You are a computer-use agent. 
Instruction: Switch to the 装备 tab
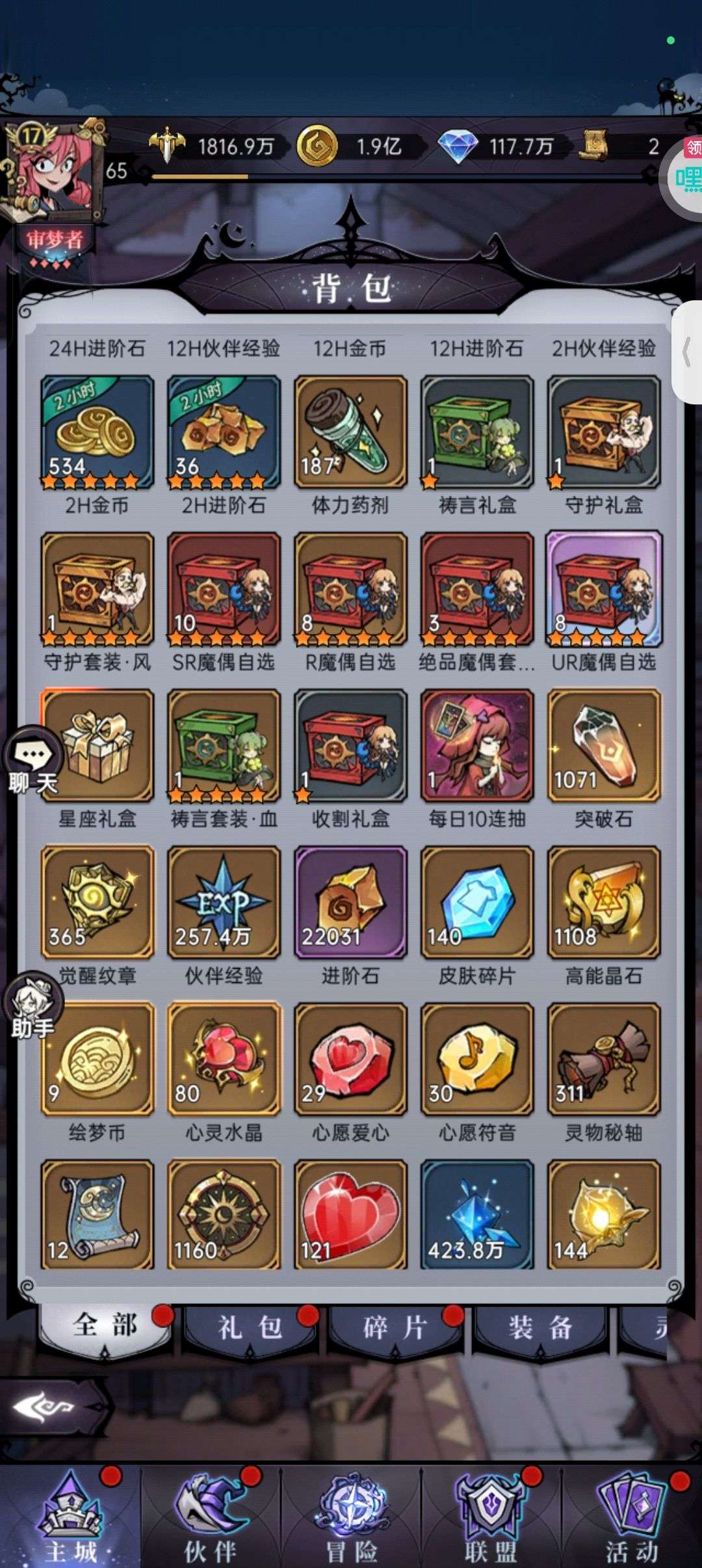pos(539,1327)
